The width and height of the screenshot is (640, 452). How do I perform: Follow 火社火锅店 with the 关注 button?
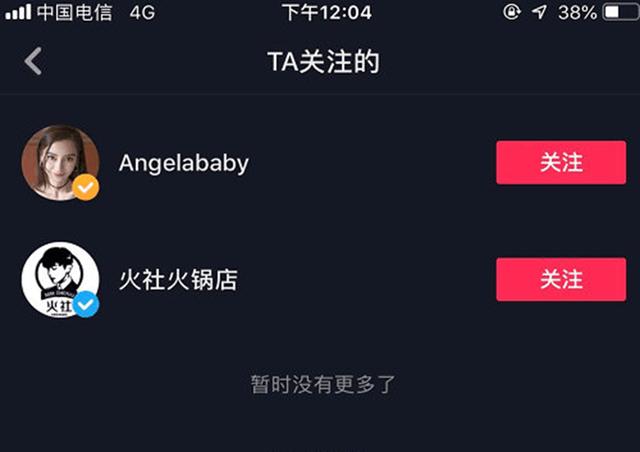[x=560, y=280]
